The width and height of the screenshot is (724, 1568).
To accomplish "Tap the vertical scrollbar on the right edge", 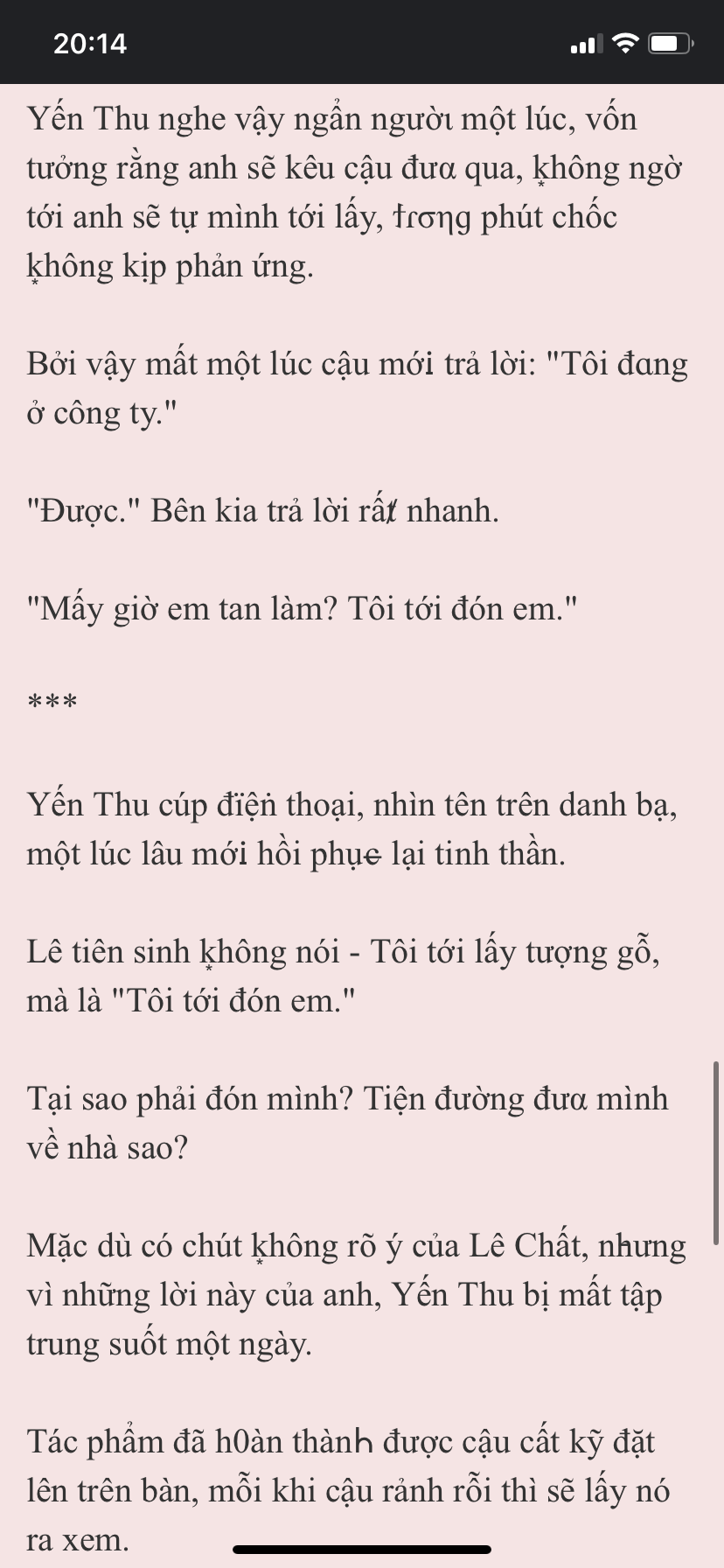I will (717, 1152).
